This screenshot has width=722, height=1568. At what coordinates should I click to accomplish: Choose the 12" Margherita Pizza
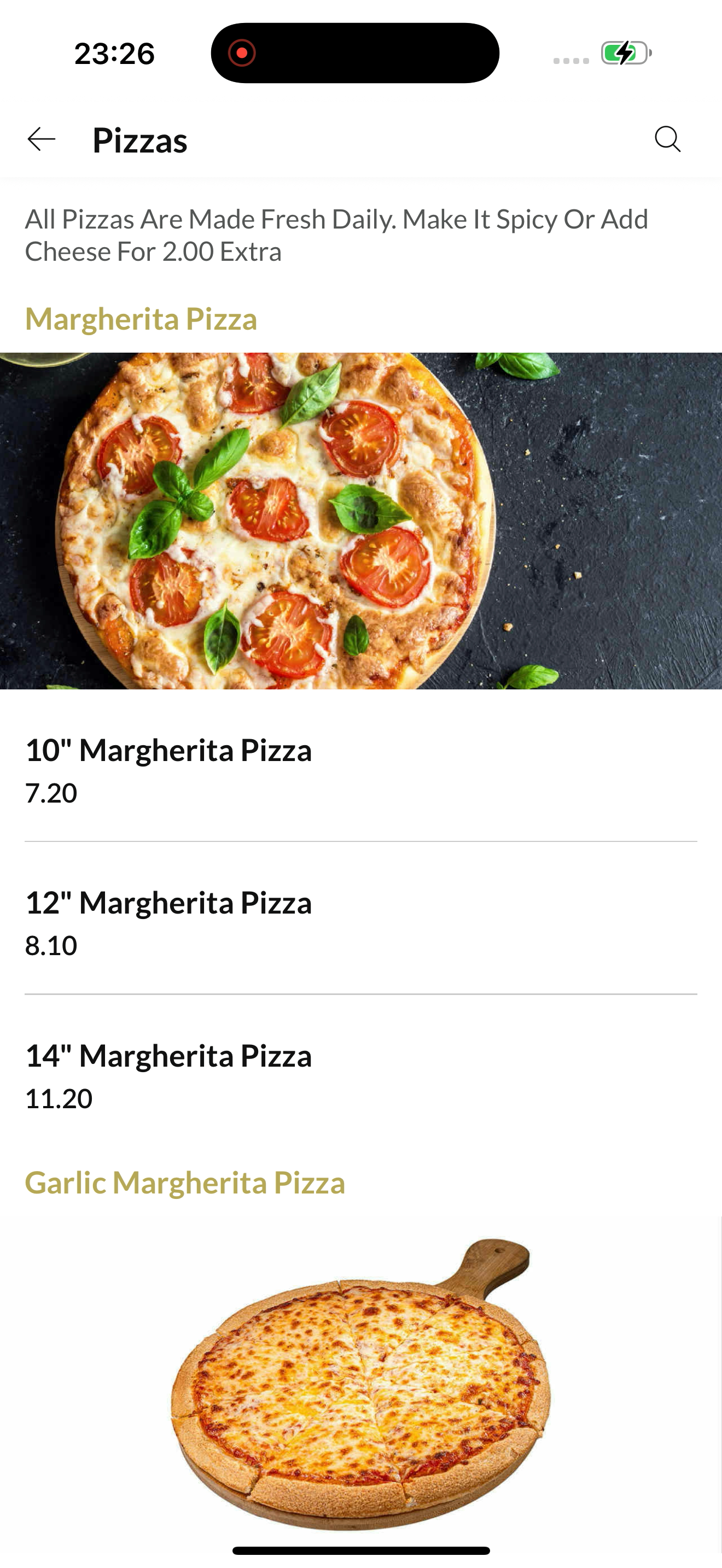(361, 921)
